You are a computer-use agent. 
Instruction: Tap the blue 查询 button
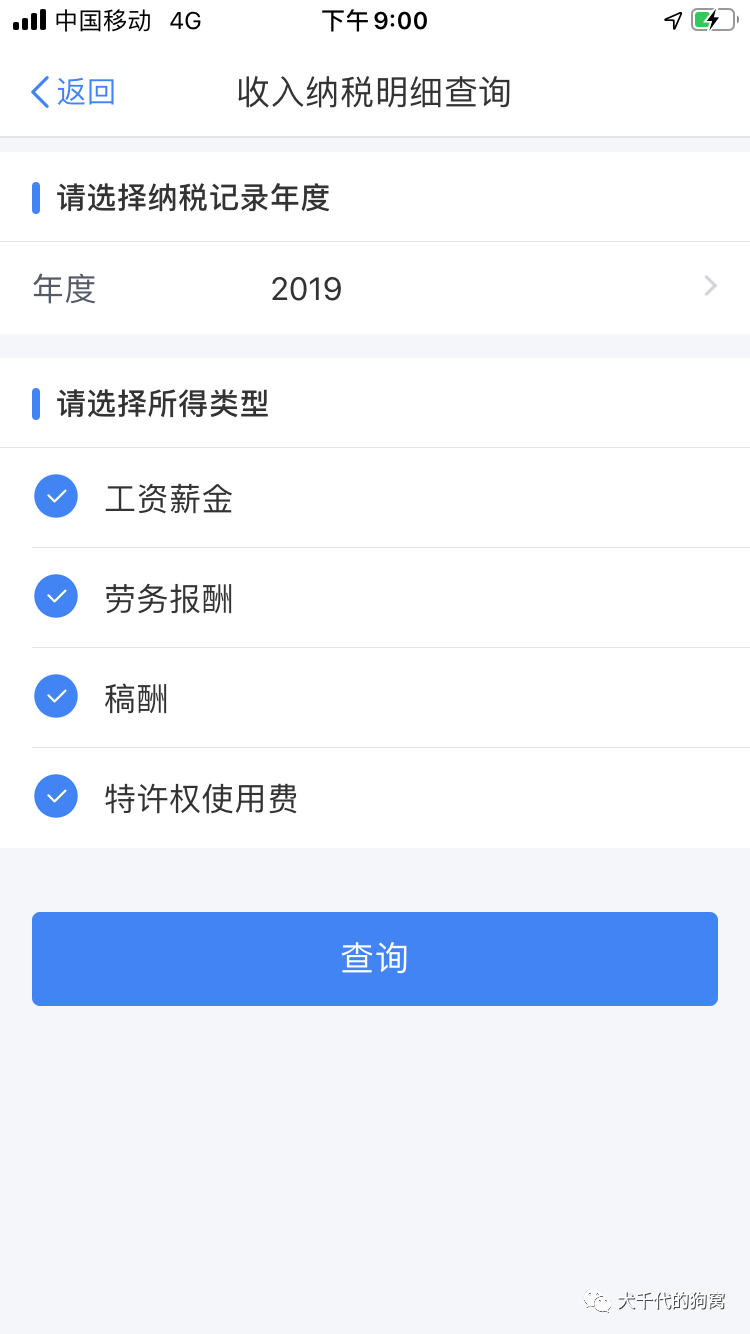pos(375,958)
